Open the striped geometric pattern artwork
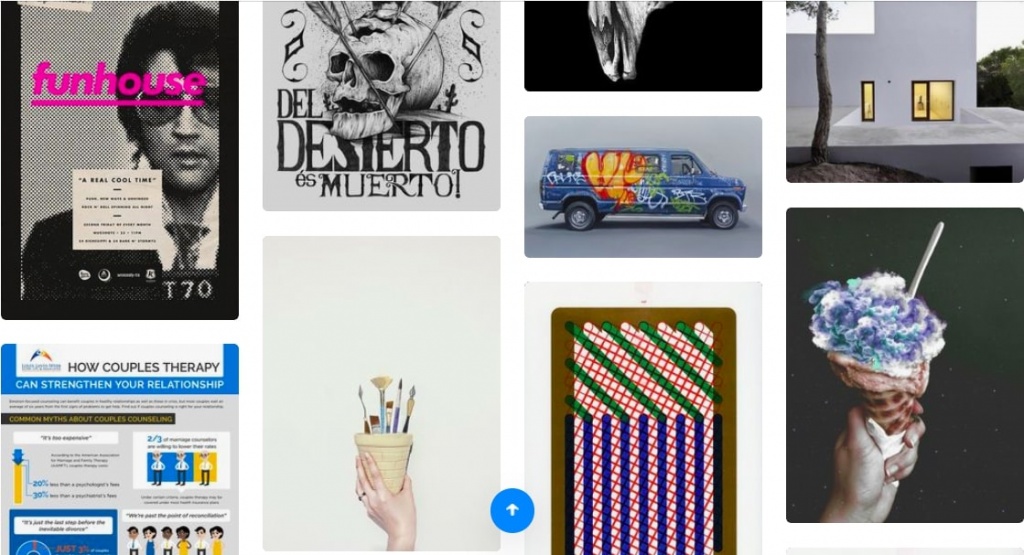The image size is (1024, 555). point(643,420)
